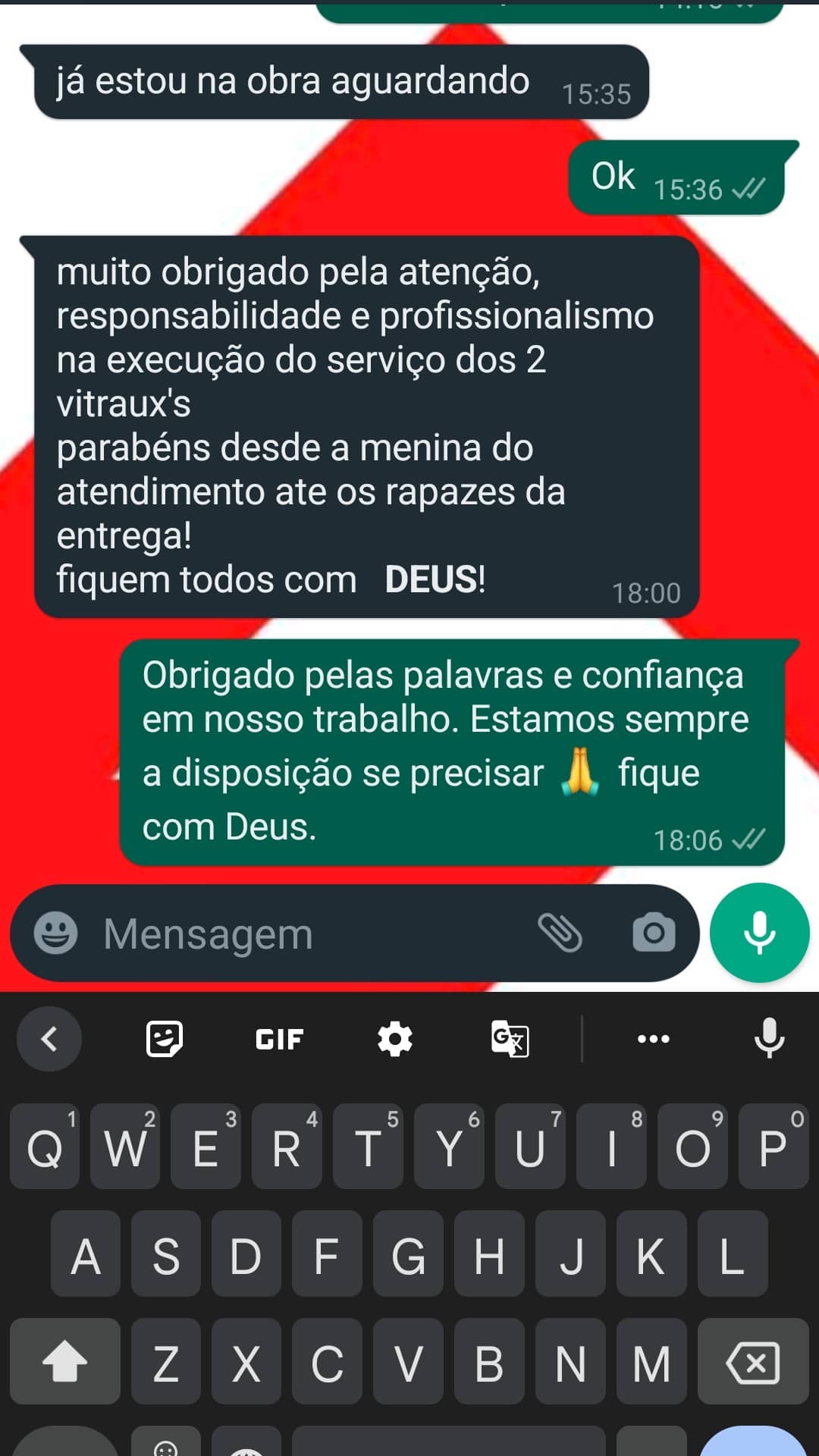Viewport: 819px width, 1456px height.
Task: Attach a file with the paperclip
Action: 560,933
